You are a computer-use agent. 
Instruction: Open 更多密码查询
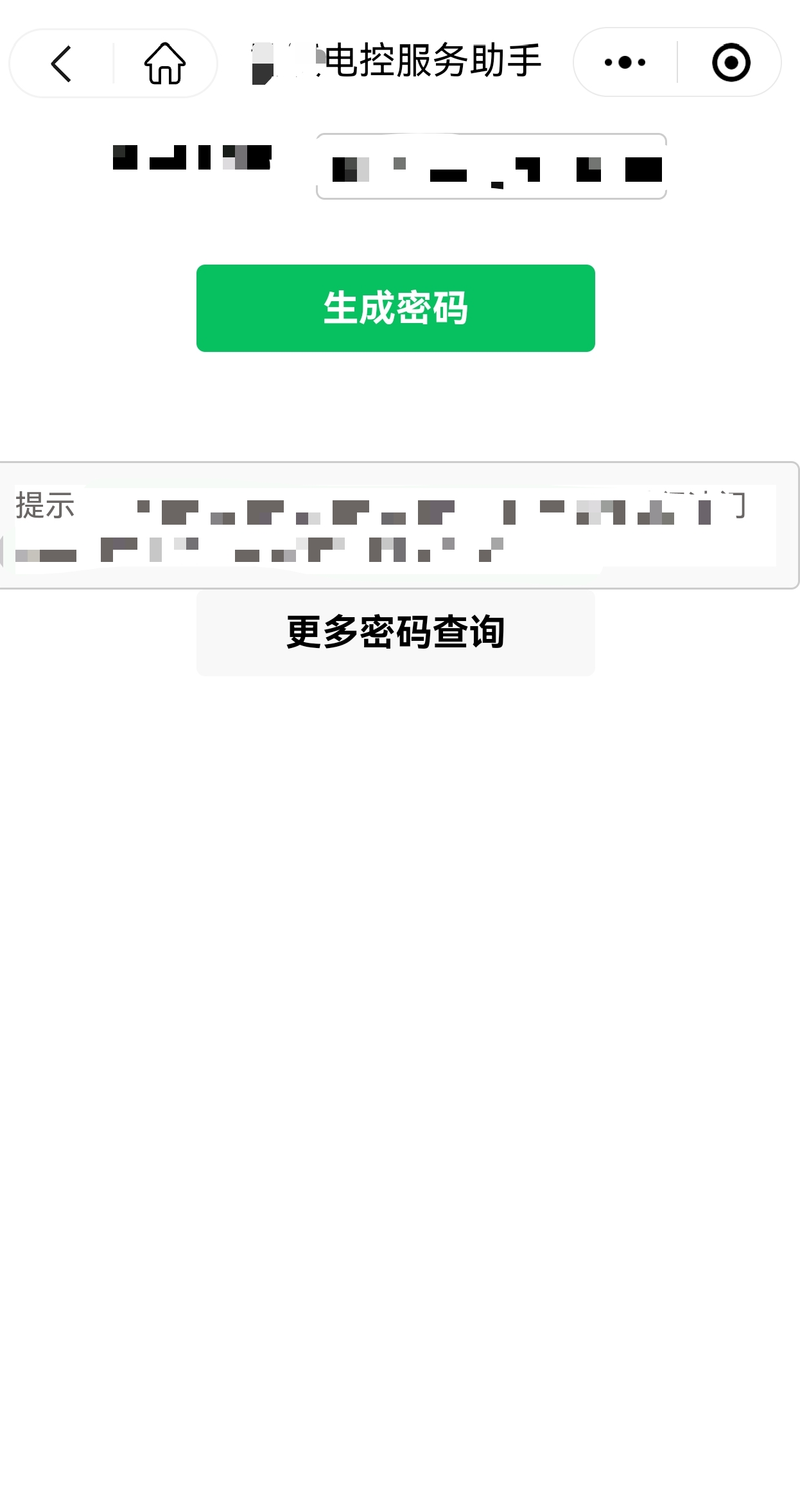395,632
